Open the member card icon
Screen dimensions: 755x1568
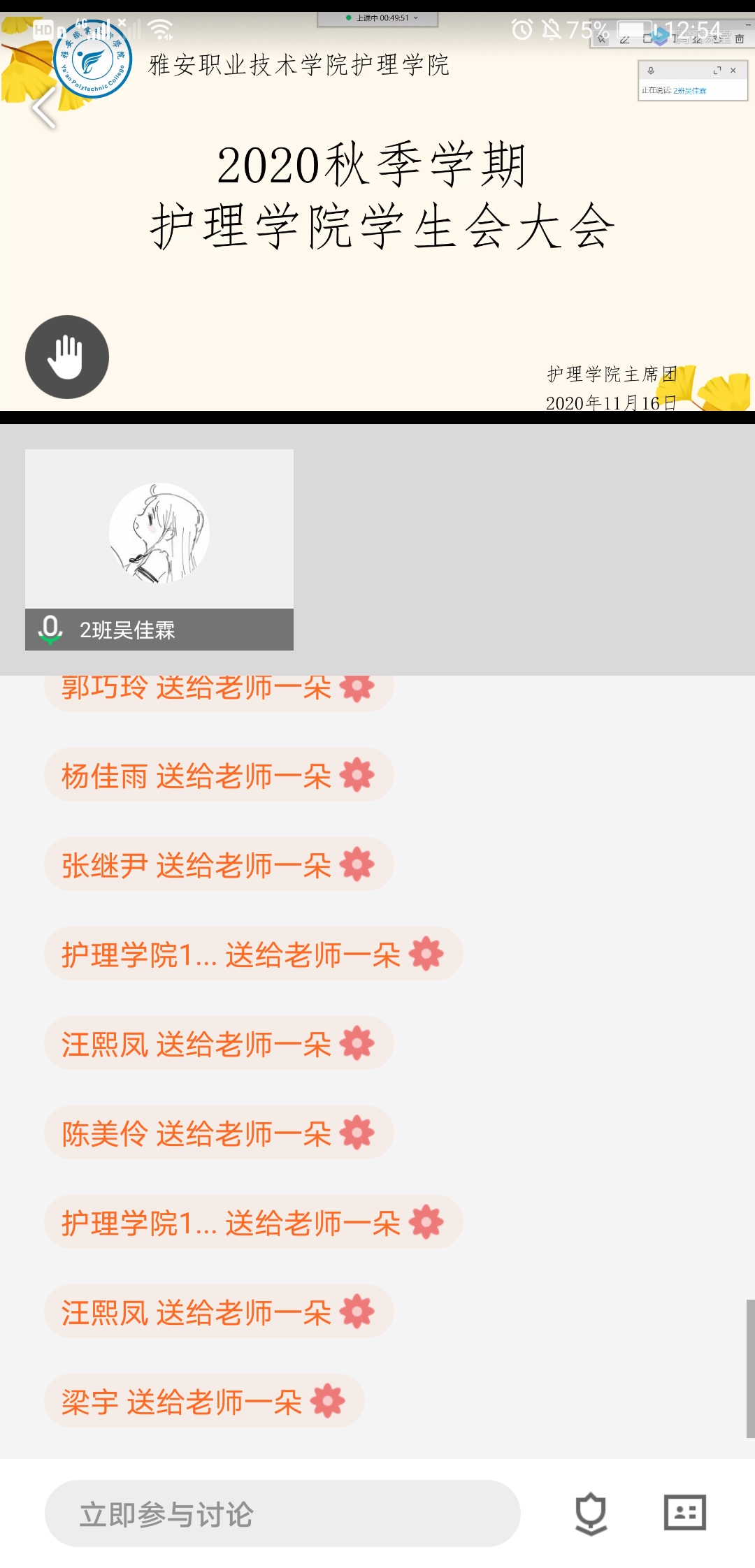pos(684,1513)
